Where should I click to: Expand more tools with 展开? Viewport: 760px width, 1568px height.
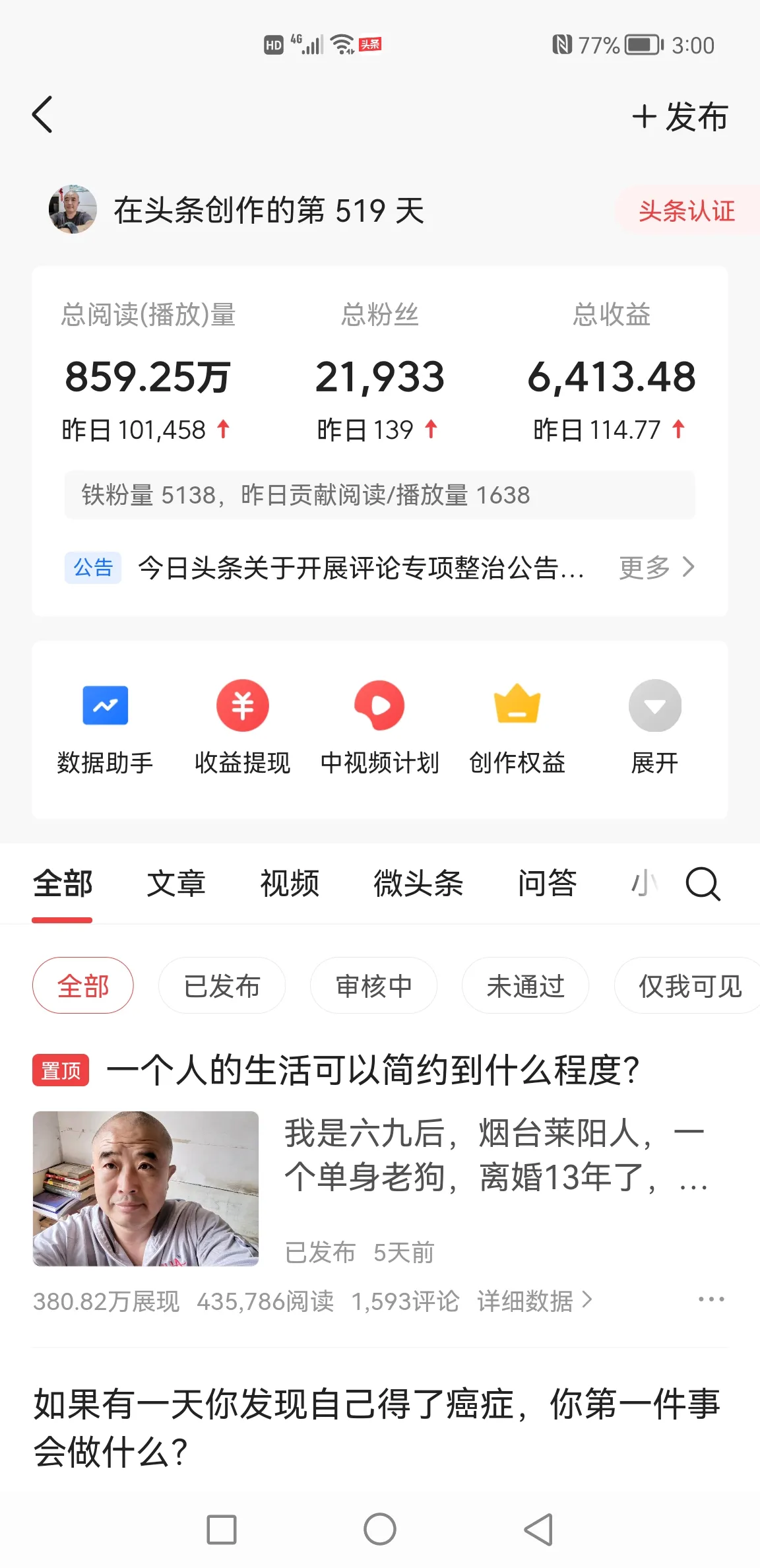click(x=654, y=727)
